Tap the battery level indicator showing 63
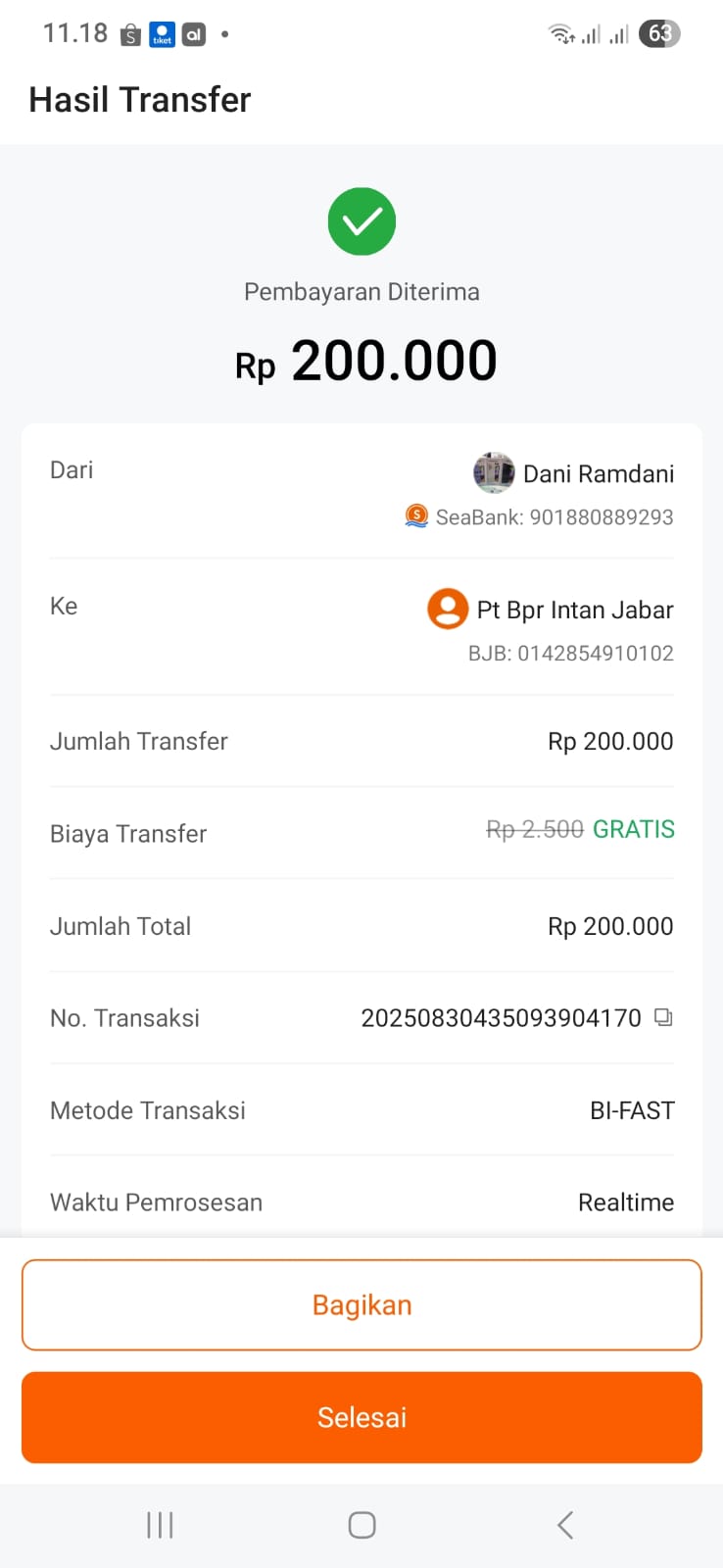This screenshot has height=1568, width=723. 659,32
